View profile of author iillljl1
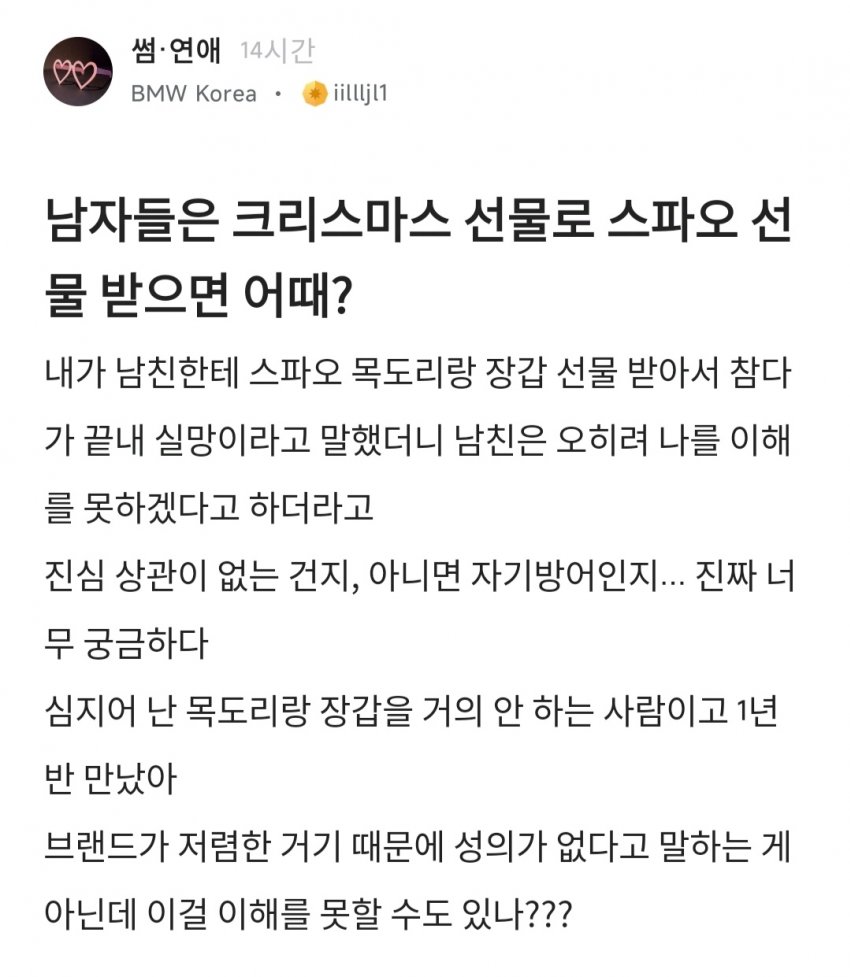This screenshot has width=850, height=977. point(359,94)
